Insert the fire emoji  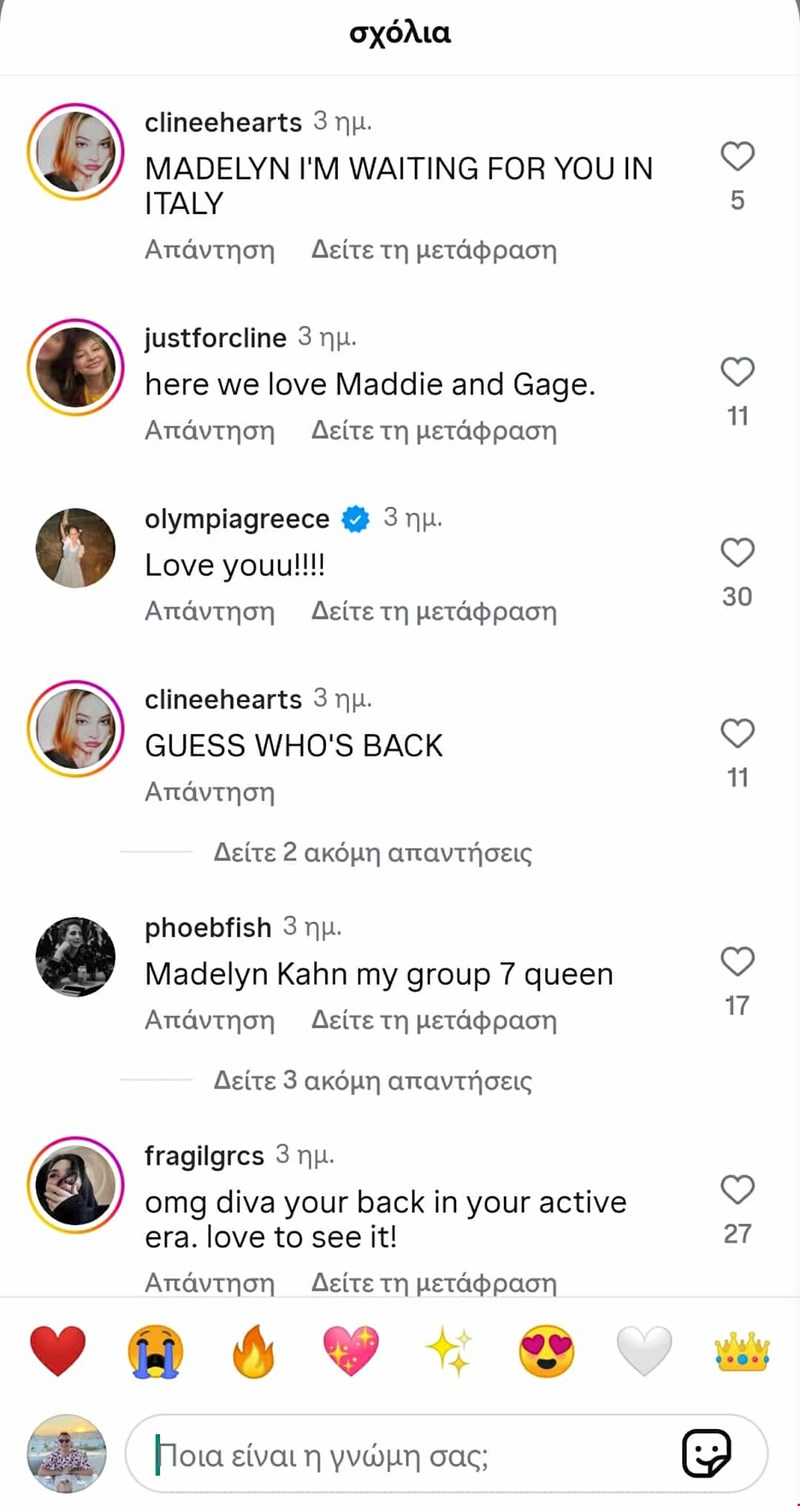click(x=253, y=1353)
